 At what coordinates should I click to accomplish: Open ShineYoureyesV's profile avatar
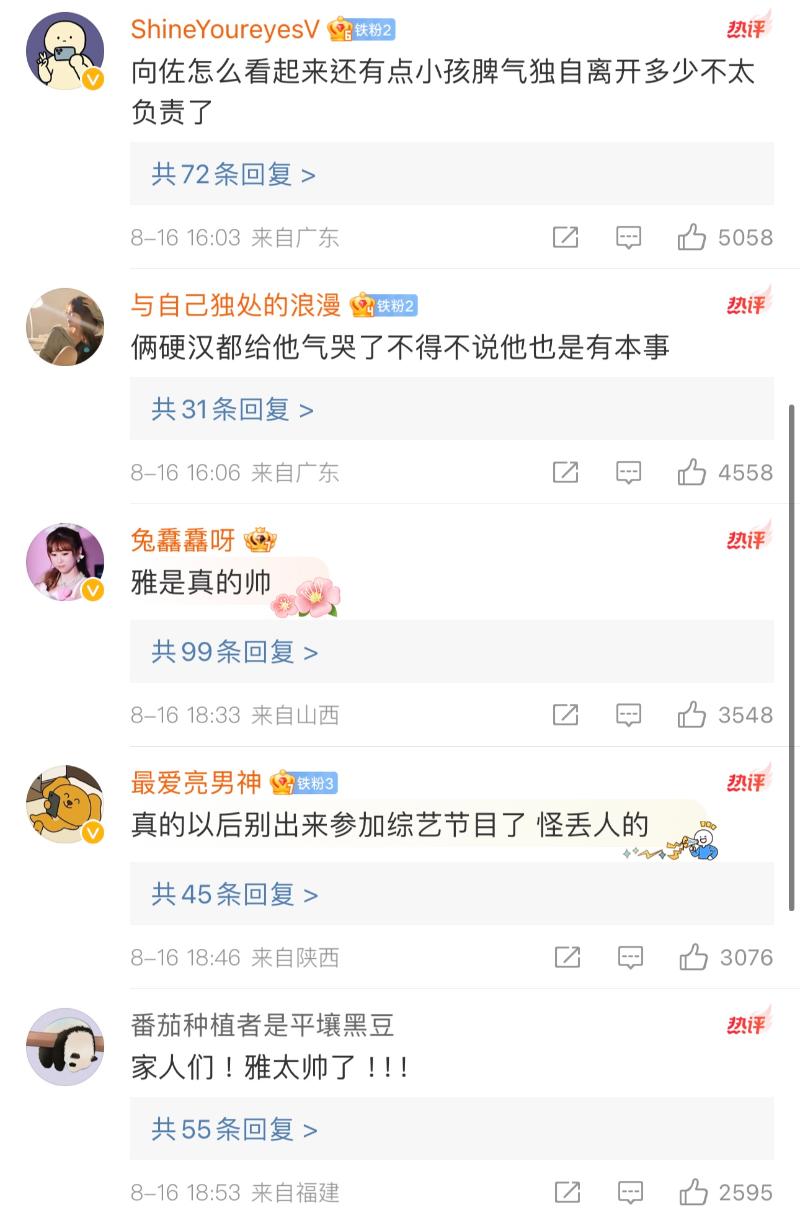coord(64,53)
